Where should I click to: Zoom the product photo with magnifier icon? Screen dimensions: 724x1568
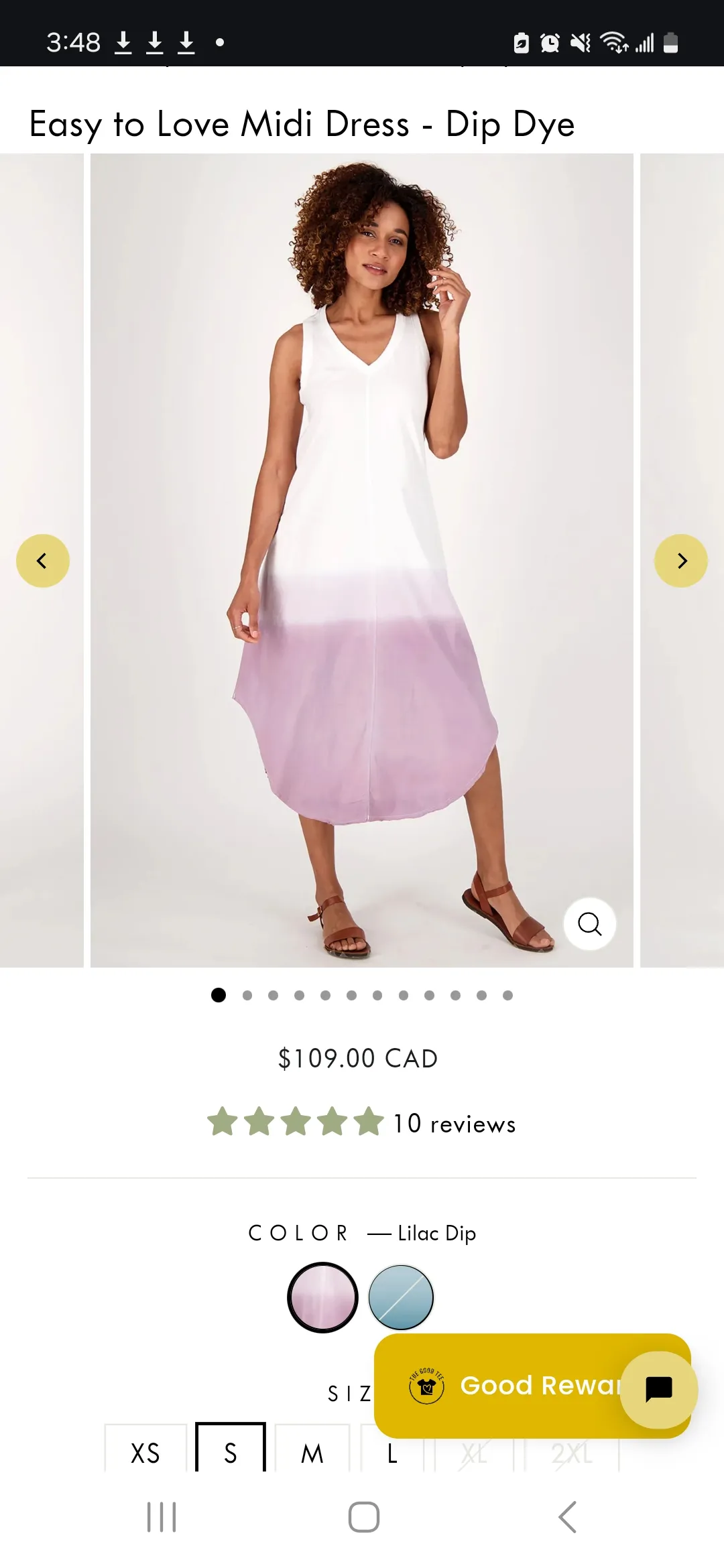click(589, 924)
